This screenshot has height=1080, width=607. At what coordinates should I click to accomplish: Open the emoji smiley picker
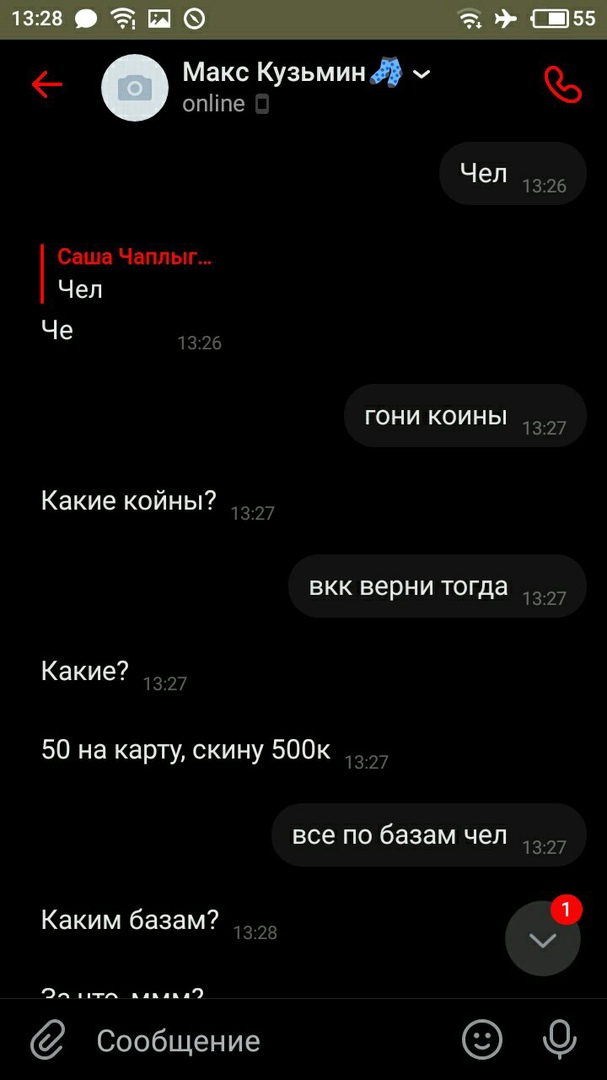point(482,1040)
